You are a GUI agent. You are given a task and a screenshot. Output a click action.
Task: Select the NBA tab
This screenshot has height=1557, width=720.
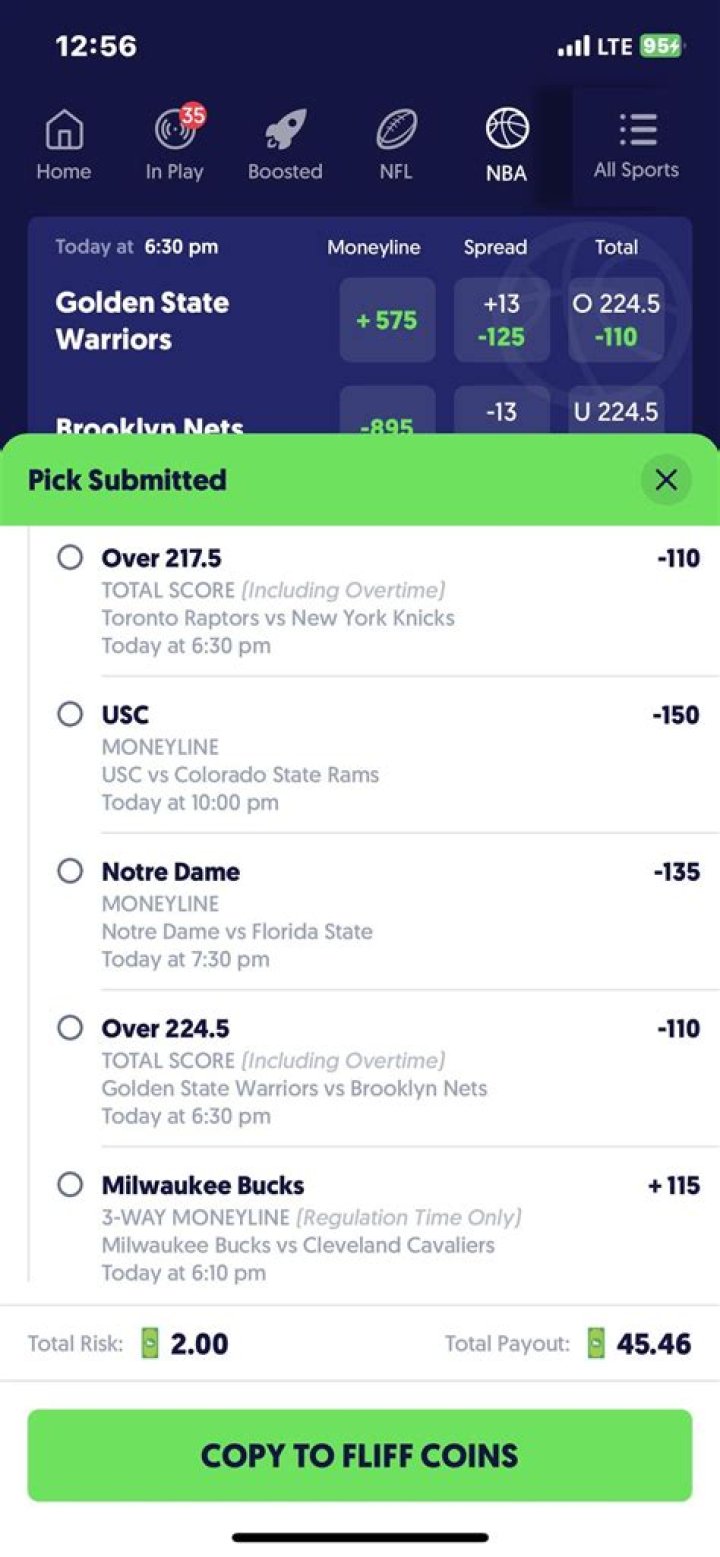pyautogui.click(x=506, y=146)
